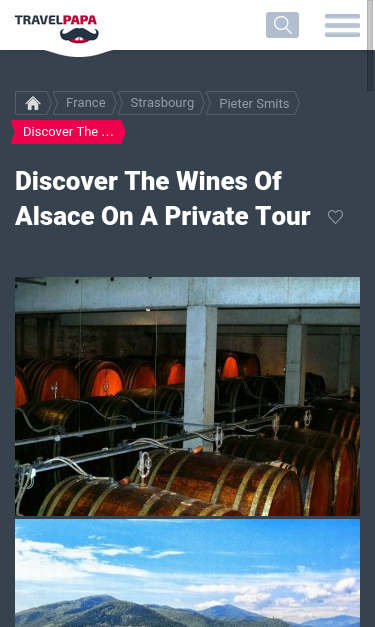Open the wine barrel cellar photo
The width and height of the screenshot is (375, 627).
point(188,396)
